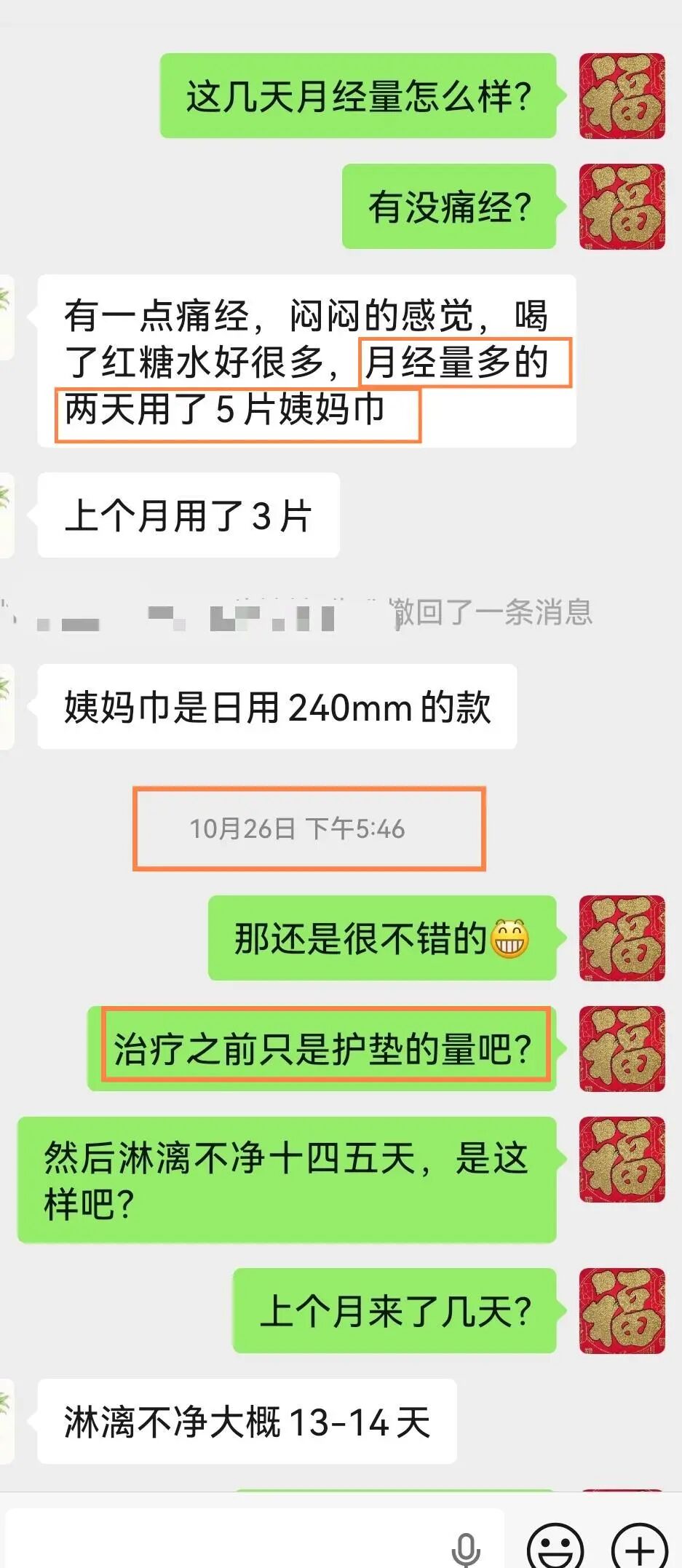Select the '有没痛经?' question bubble
Viewport: 682px width, 1568px height.
(x=450, y=206)
